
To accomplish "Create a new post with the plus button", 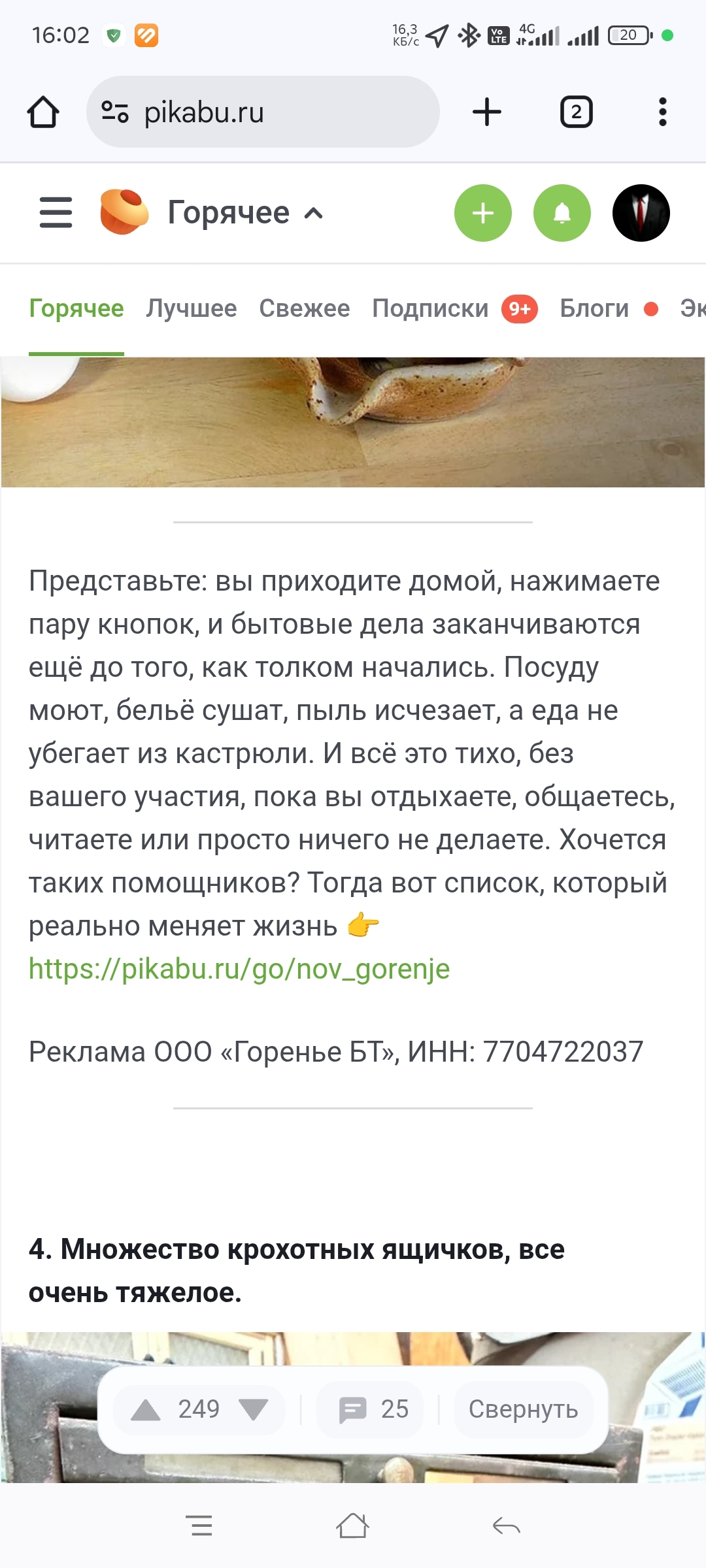I will click(482, 213).
